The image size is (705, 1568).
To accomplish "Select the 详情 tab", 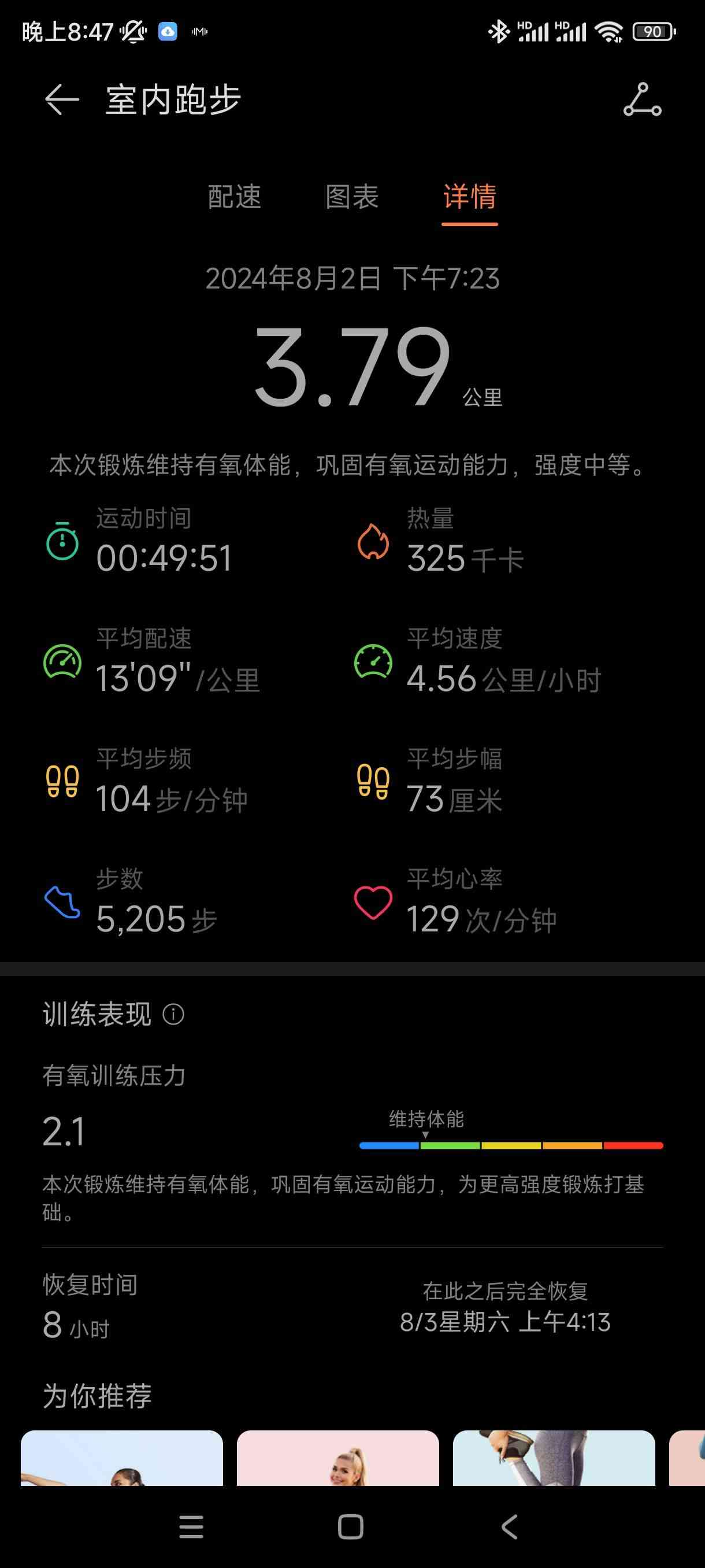I will click(469, 197).
